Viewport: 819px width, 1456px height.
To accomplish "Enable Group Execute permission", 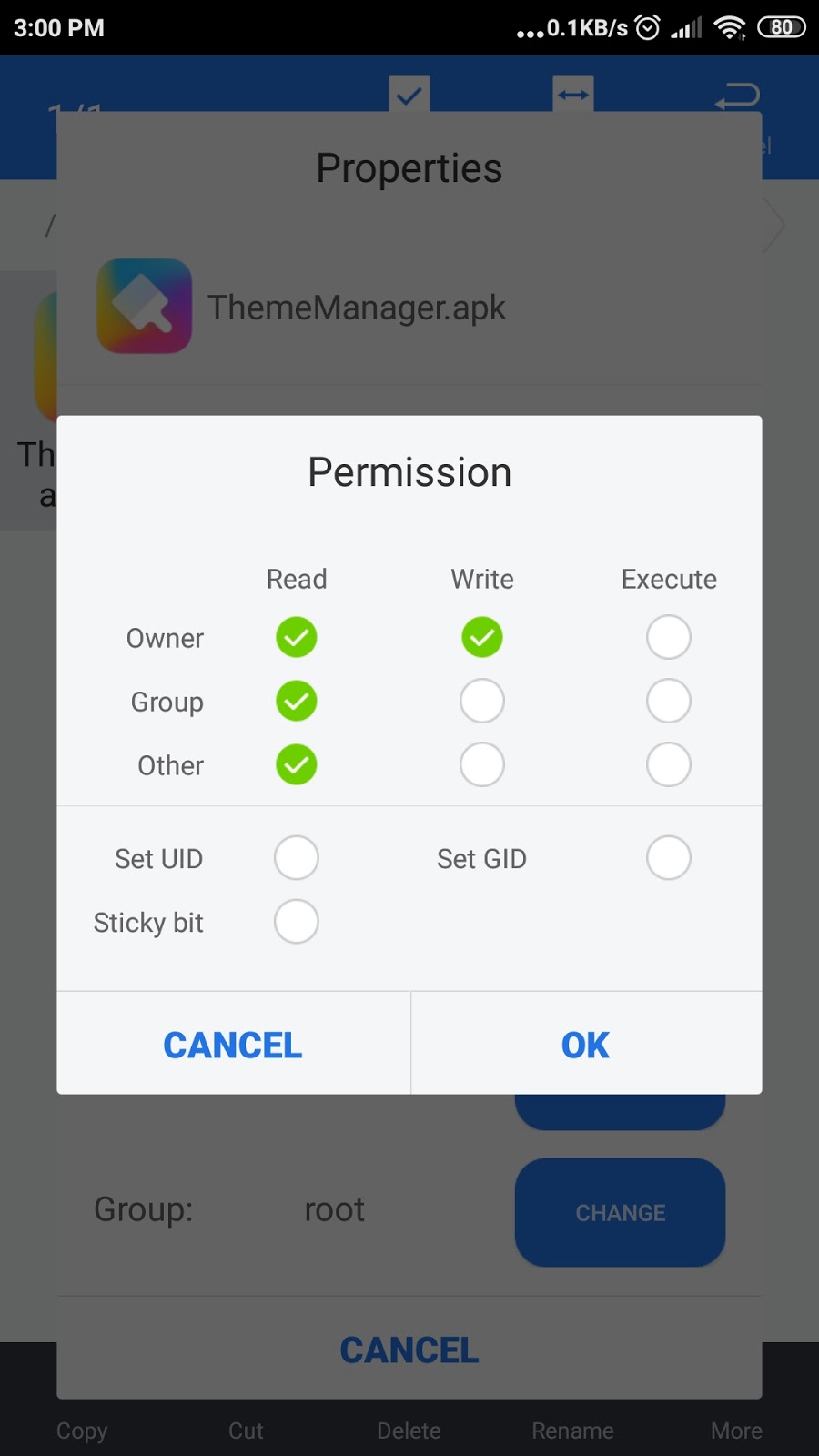I will pos(669,701).
